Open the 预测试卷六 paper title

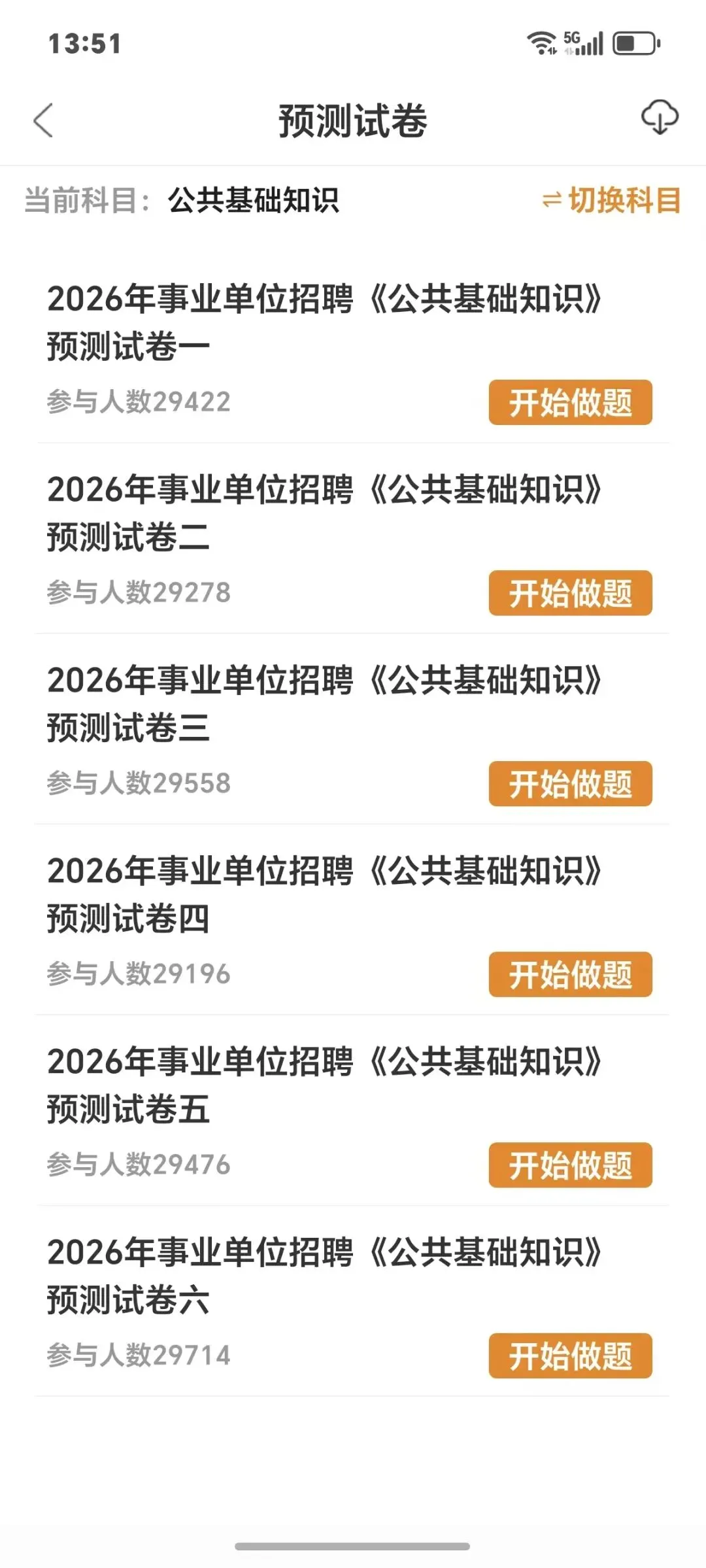[x=324, y=1276]
